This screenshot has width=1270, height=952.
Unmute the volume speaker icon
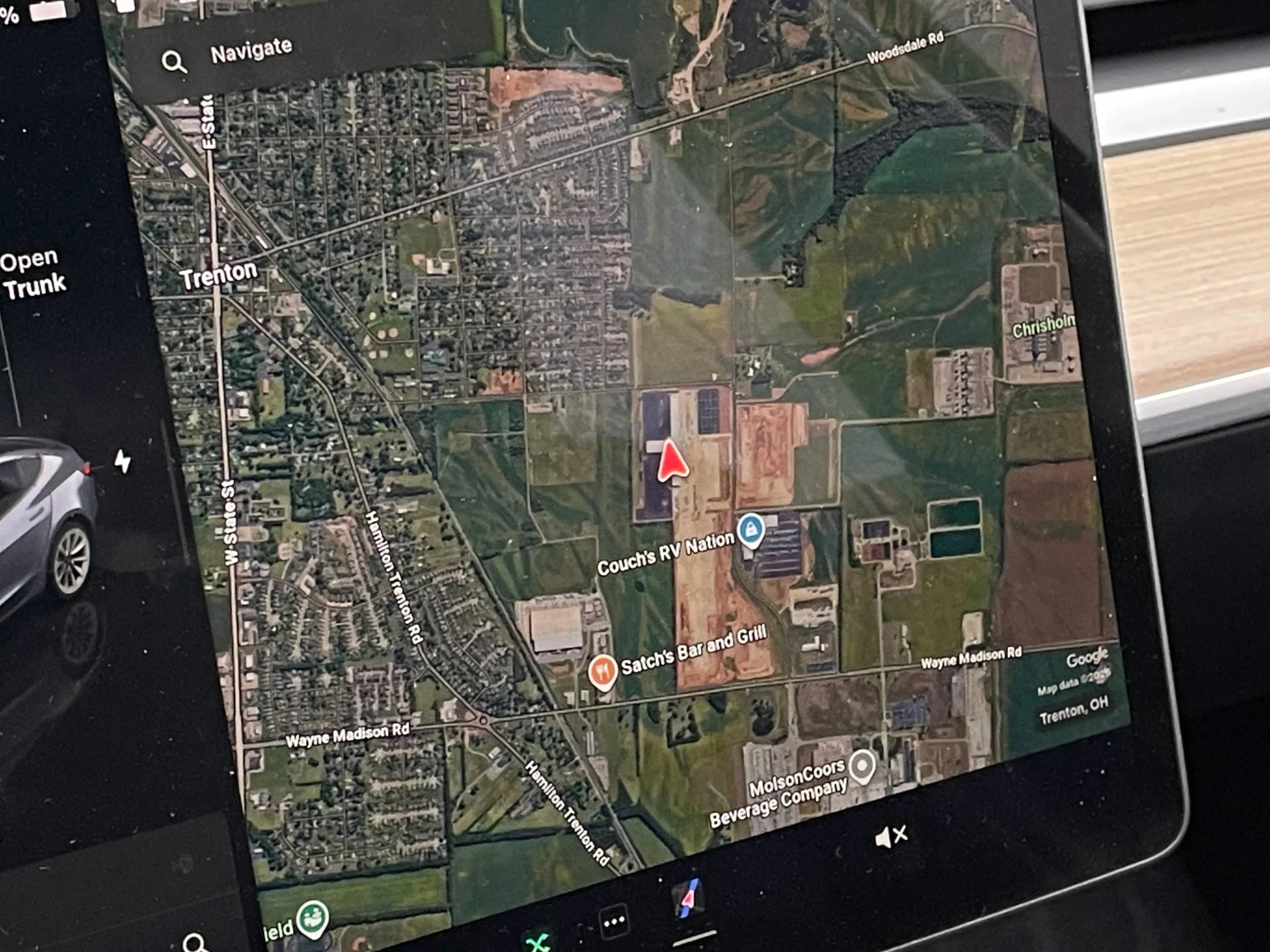[x=891, y=836]
